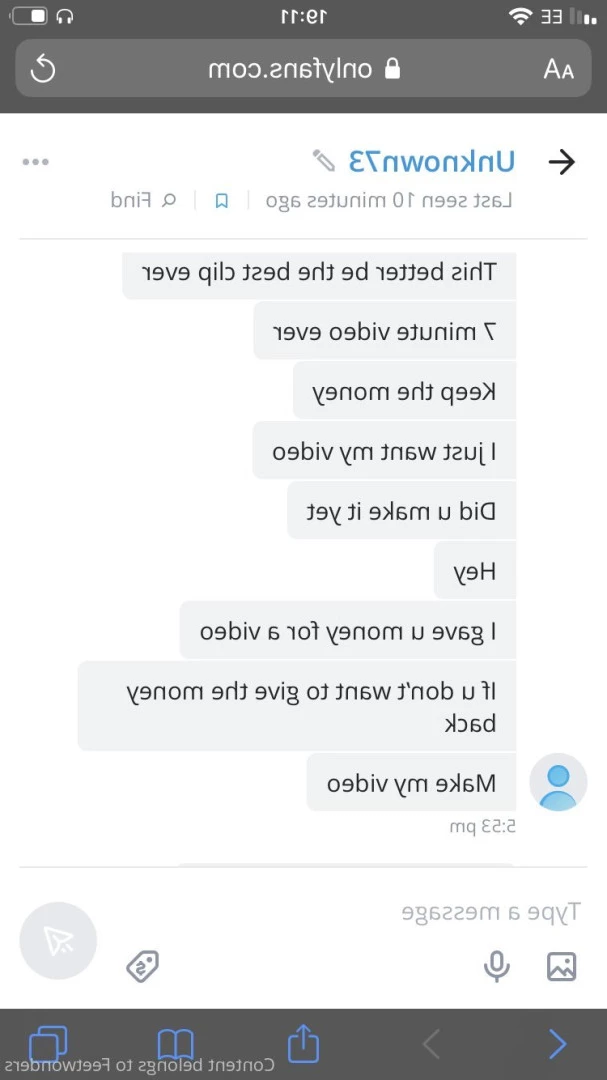Open Safari bookmarks book icon
The width and height of the screenshot is (607, 1080).
(176, 1044)
